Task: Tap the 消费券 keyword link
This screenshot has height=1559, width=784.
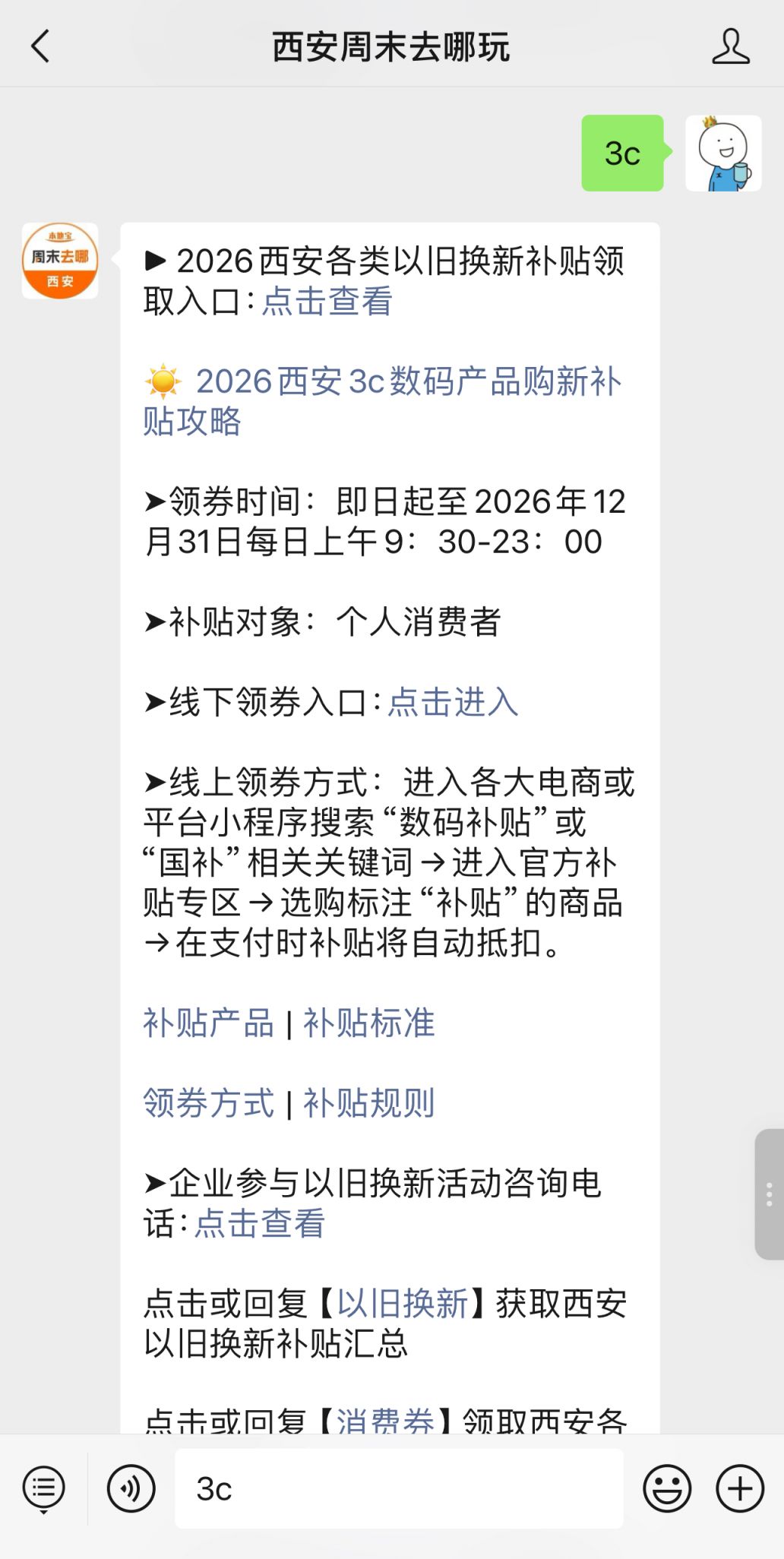Action: click(x=386, y=1421)
